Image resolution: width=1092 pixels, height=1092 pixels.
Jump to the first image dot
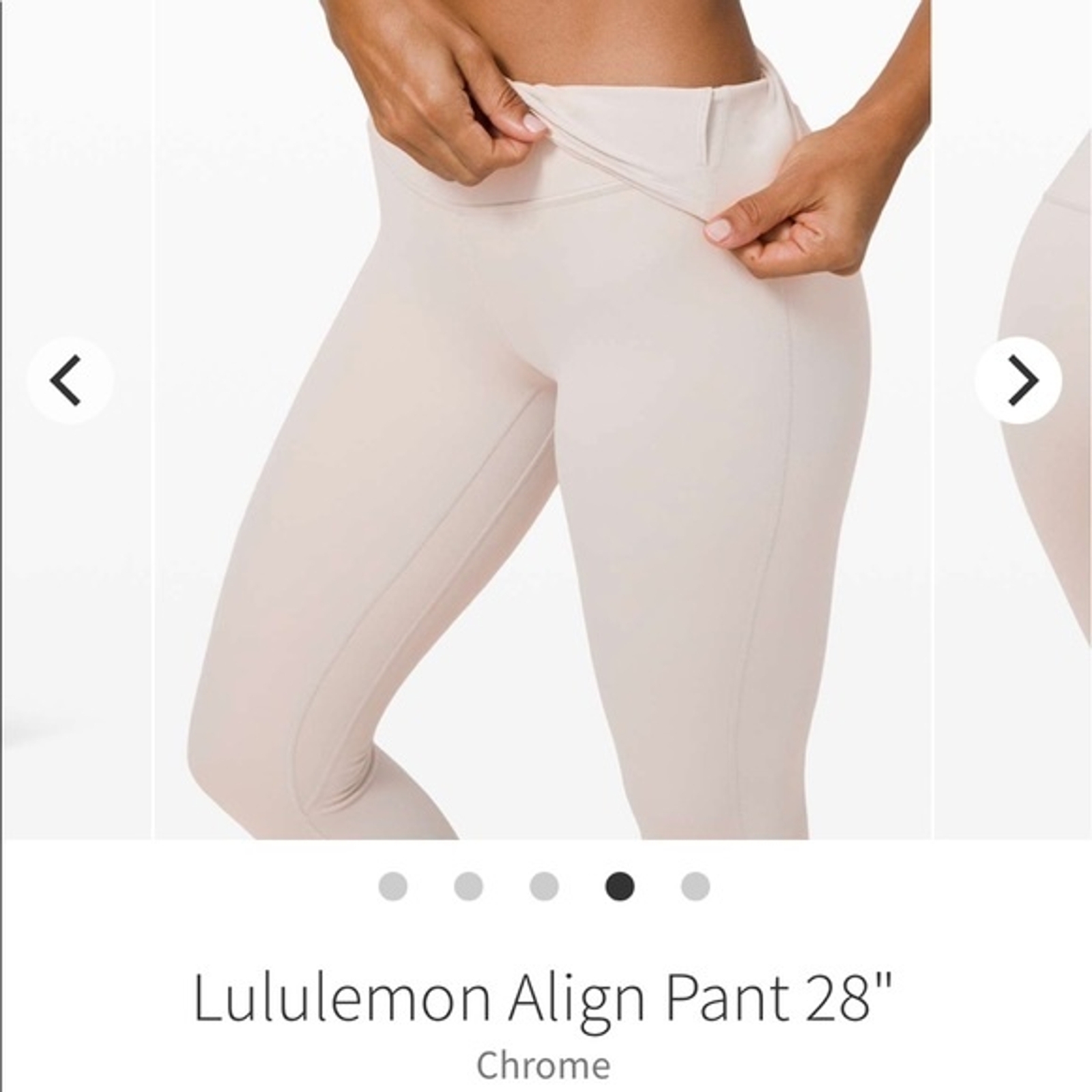click(393, 887)
